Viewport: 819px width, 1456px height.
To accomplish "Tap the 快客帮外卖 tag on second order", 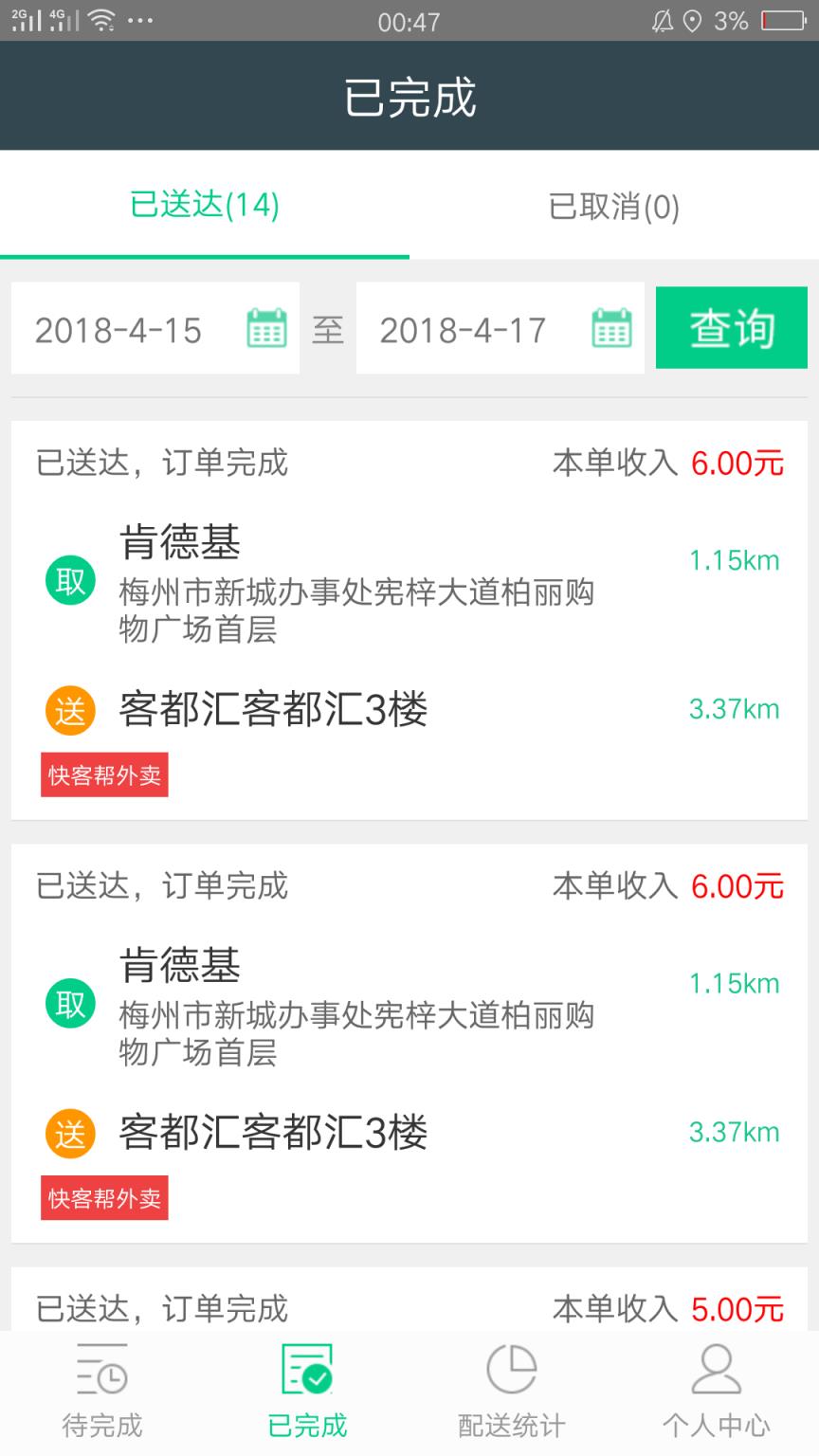I will pos(103,1198).
